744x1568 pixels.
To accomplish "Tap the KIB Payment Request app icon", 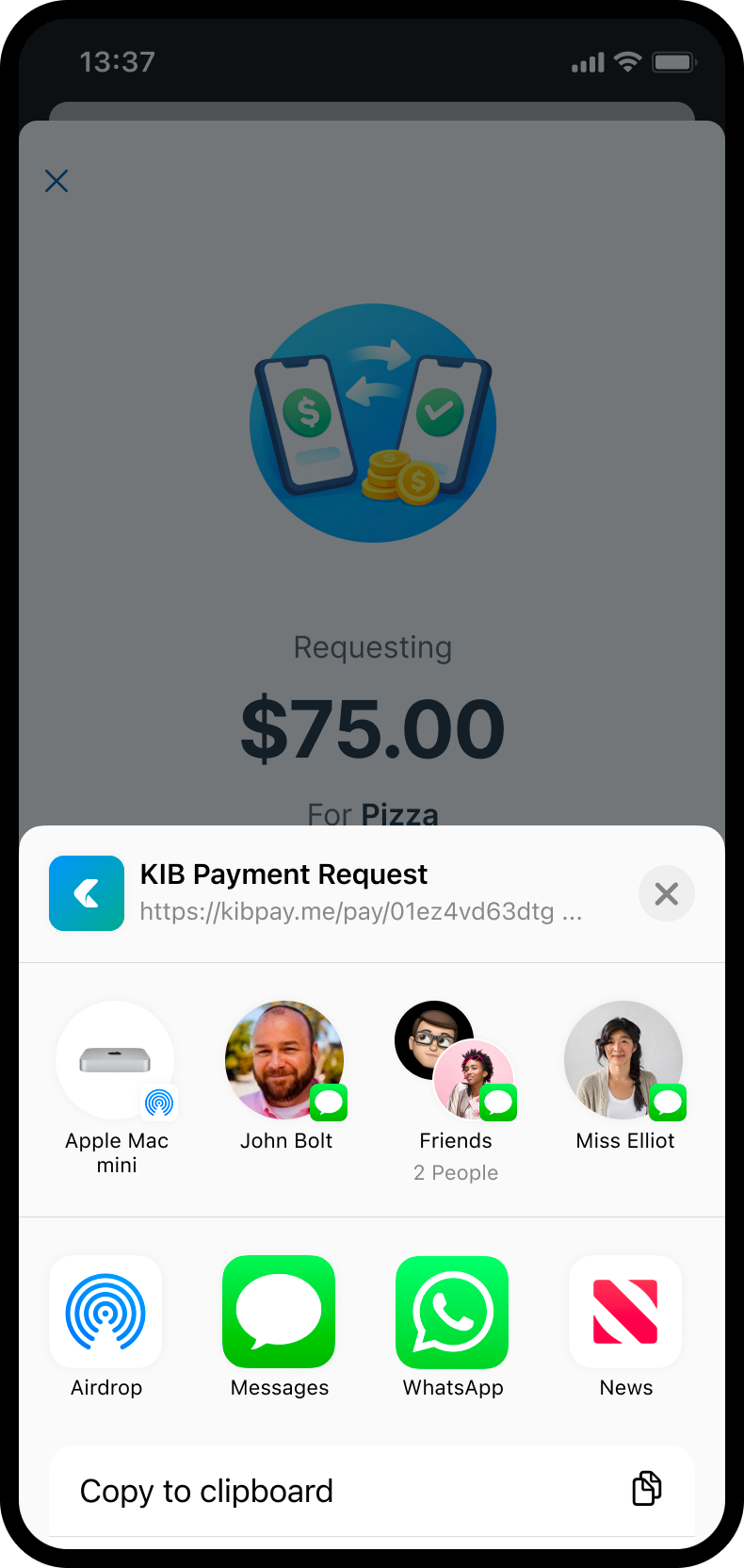I will click(x=87, y=892).
